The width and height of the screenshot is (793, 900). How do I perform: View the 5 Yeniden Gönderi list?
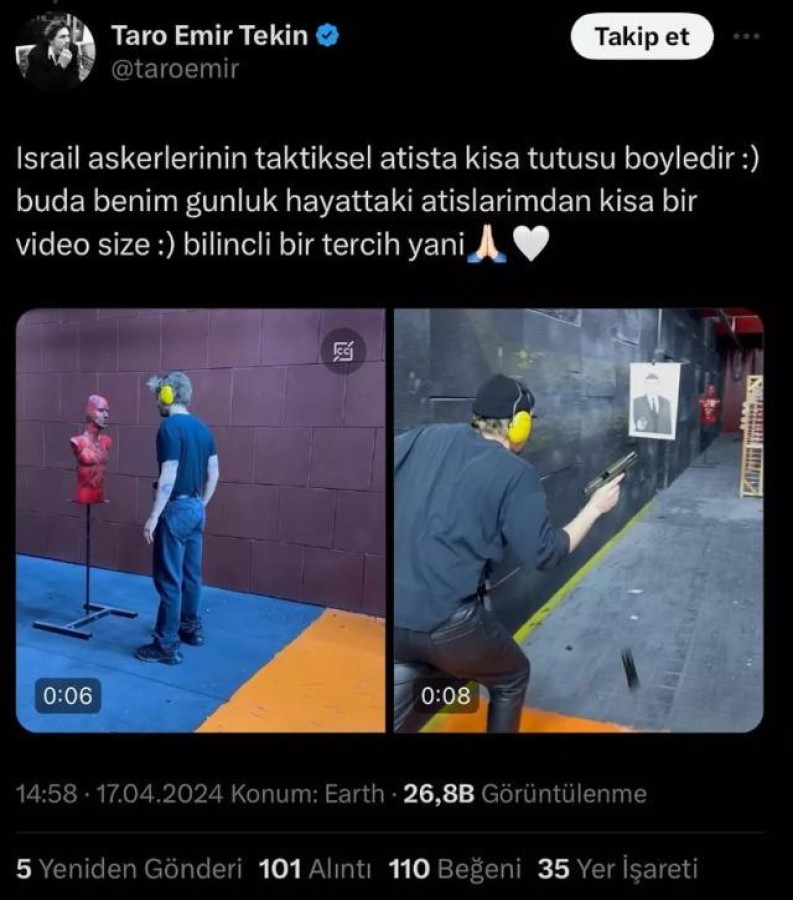pyautogui.click(x=126, y=869)
